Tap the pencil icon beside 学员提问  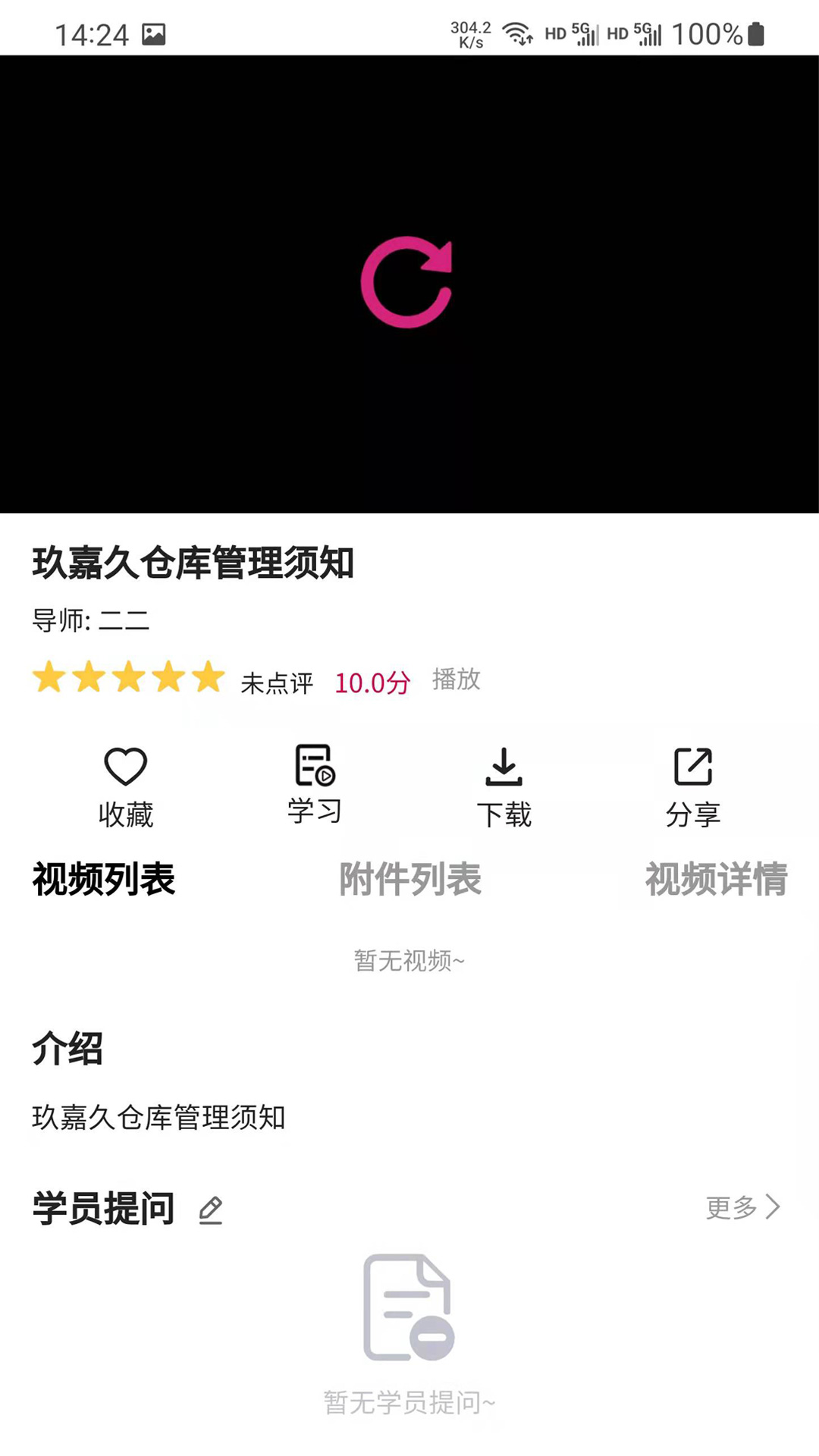click(x=211, y=1209)
